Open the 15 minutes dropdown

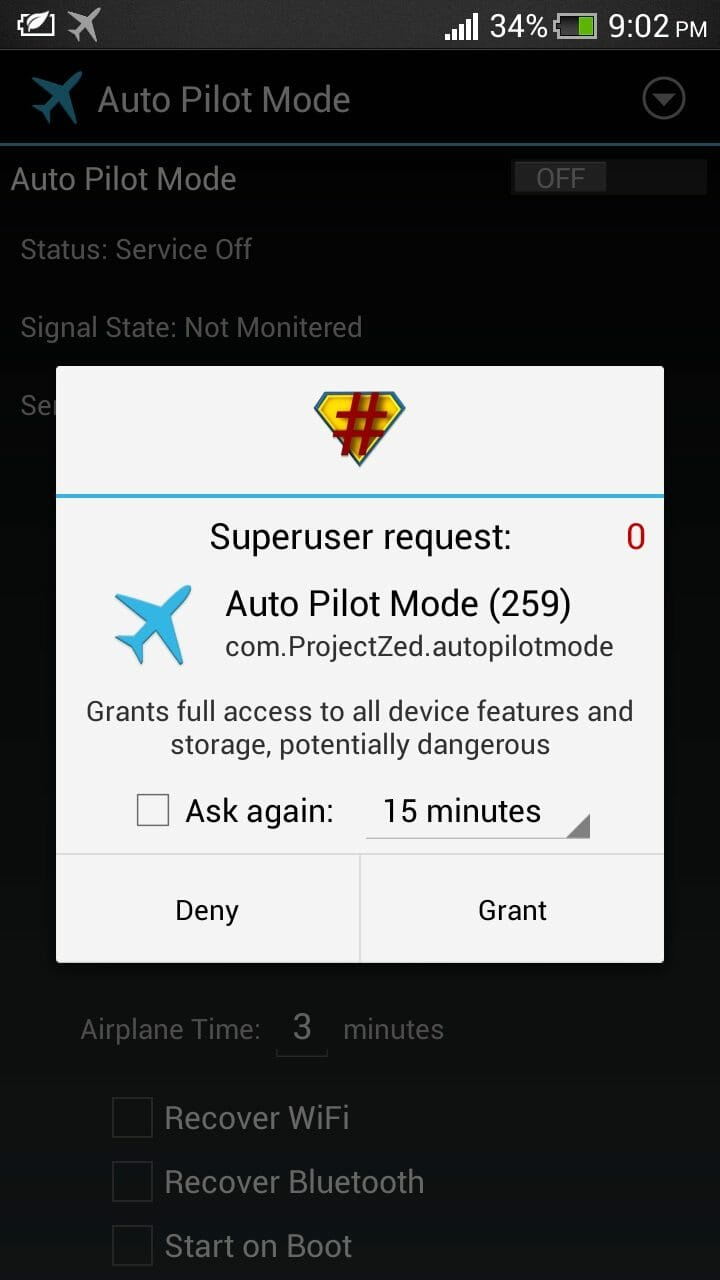477,811
